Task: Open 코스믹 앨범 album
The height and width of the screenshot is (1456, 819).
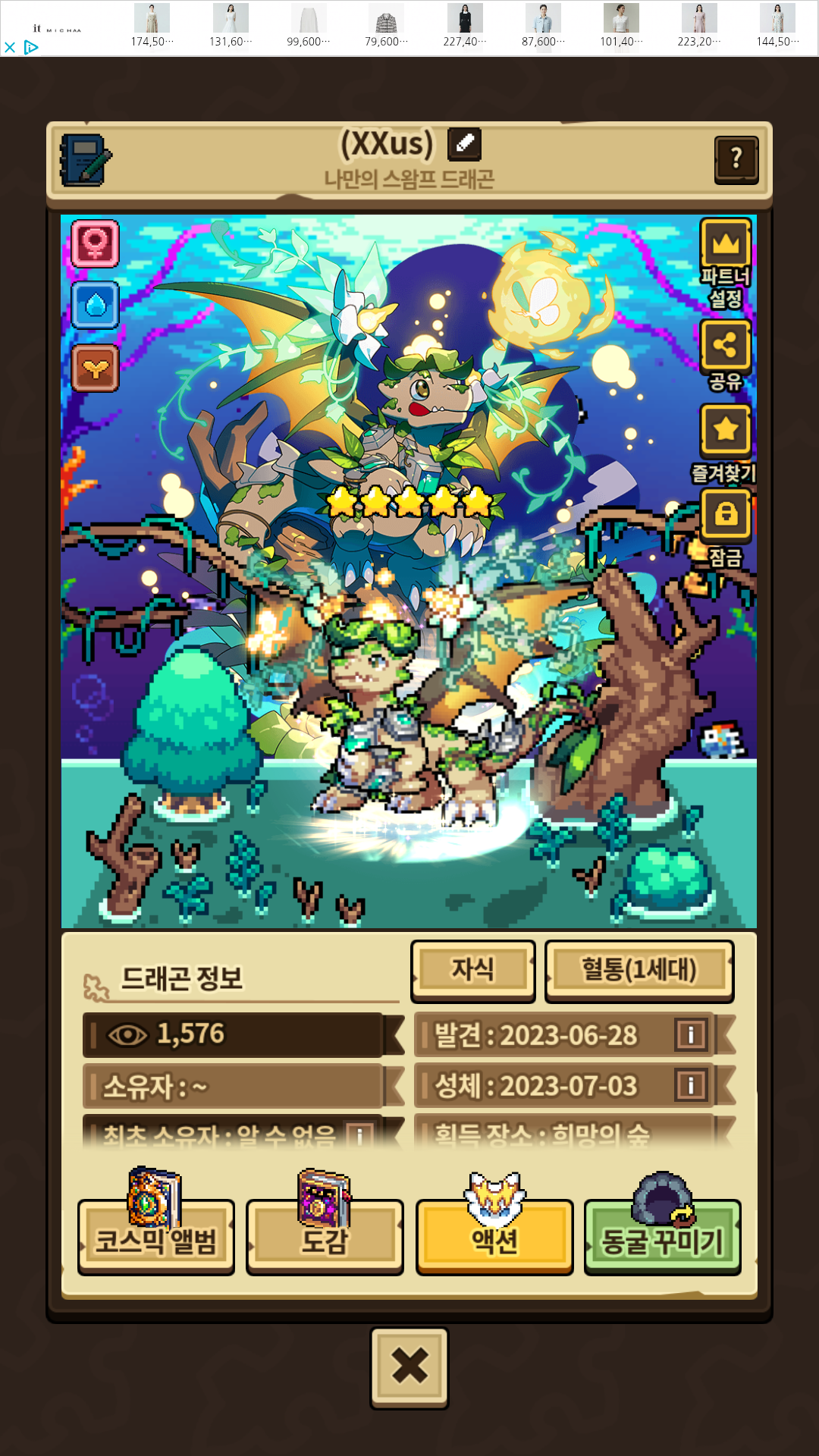Action: point(156,1236)
